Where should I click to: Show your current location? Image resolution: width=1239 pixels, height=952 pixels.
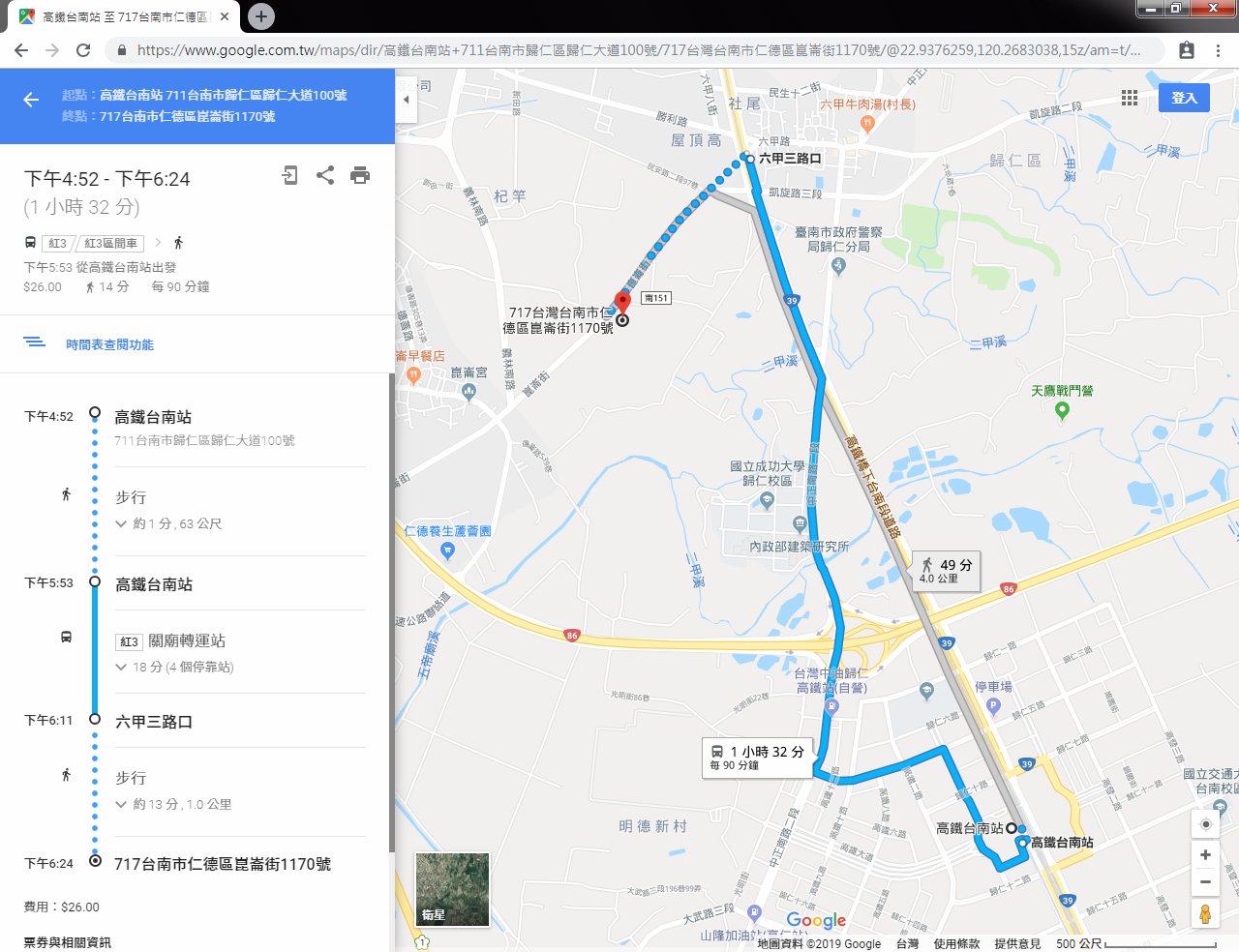coord(1205,824)
